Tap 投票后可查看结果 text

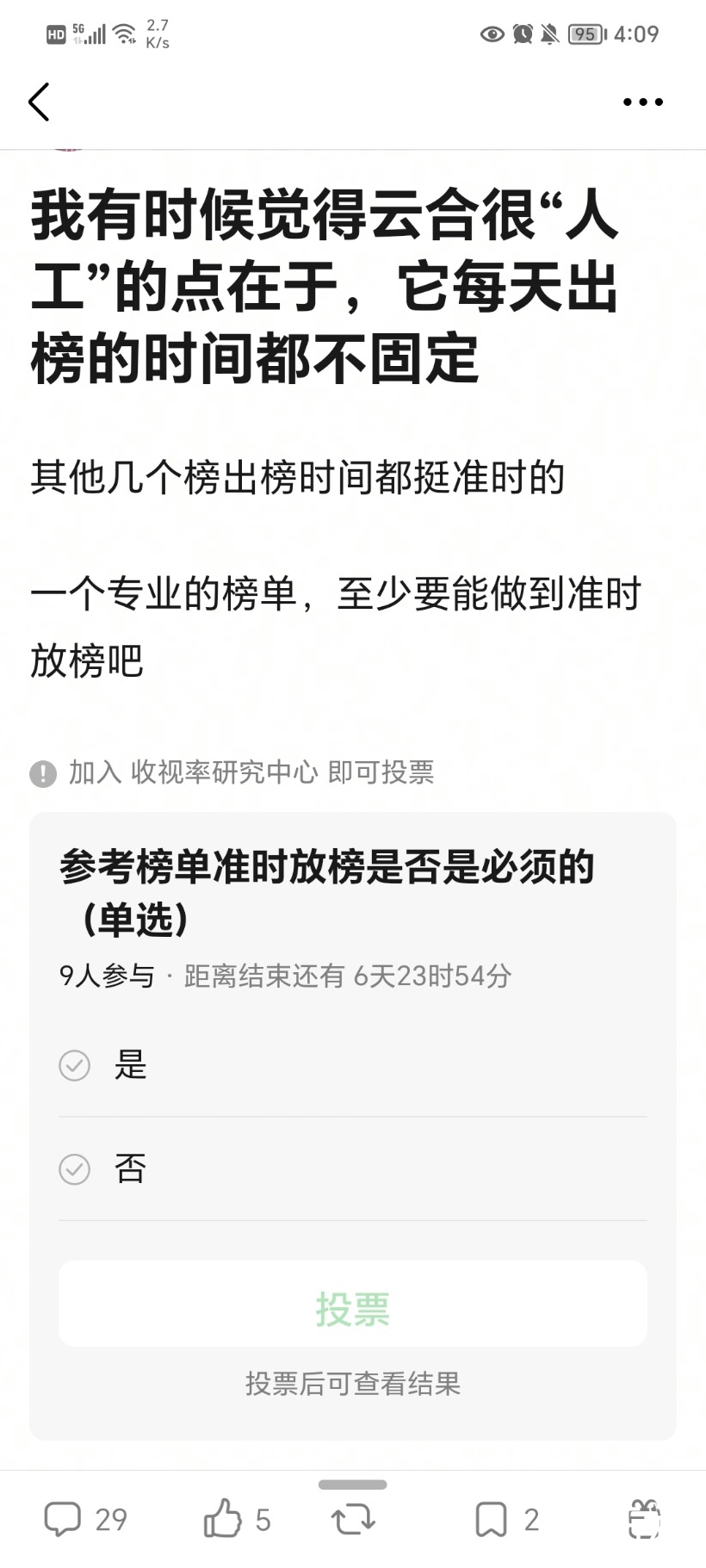pos(352,1385)
